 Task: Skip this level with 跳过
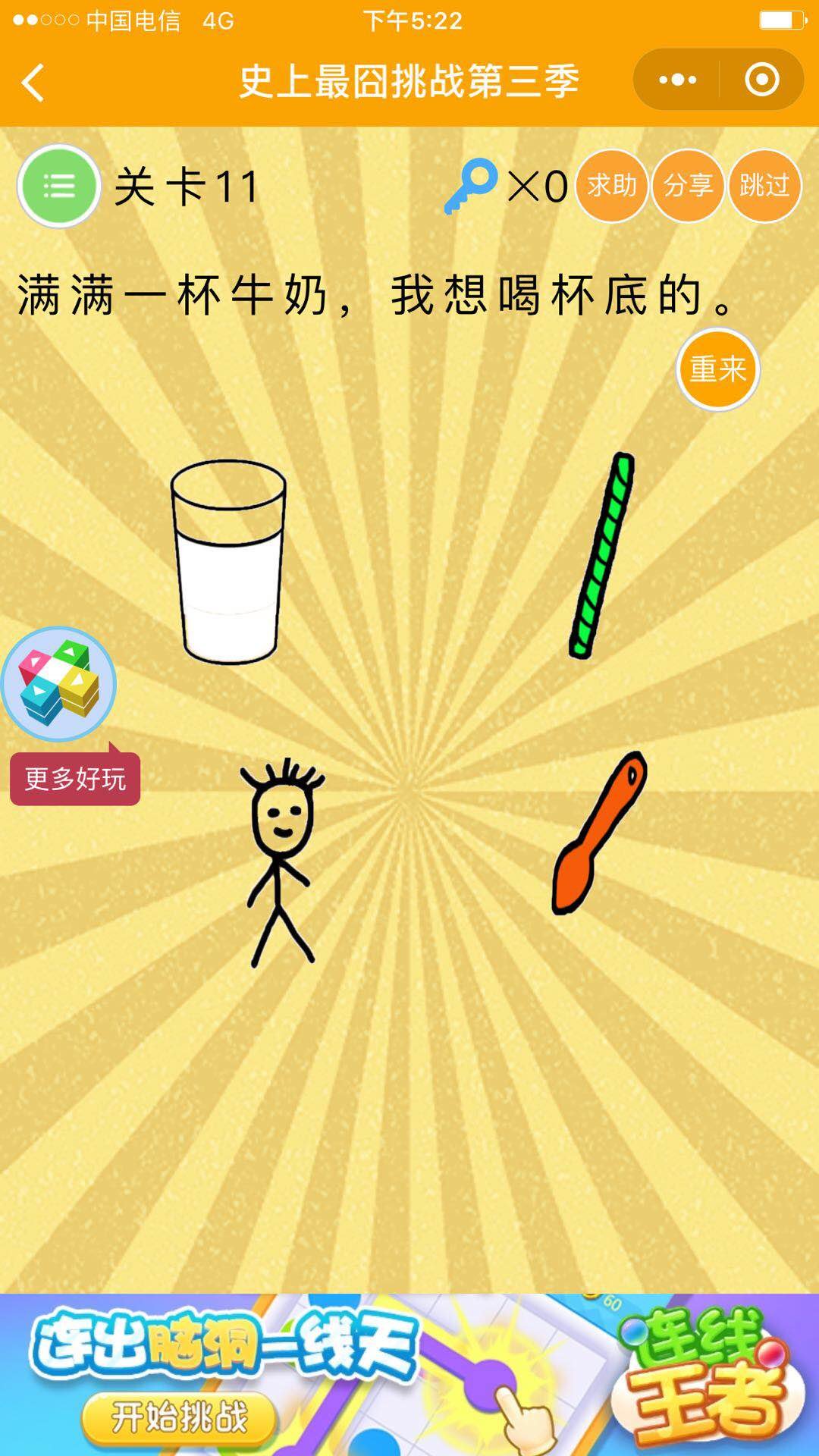pyautogui.click(x=764, y=186)
